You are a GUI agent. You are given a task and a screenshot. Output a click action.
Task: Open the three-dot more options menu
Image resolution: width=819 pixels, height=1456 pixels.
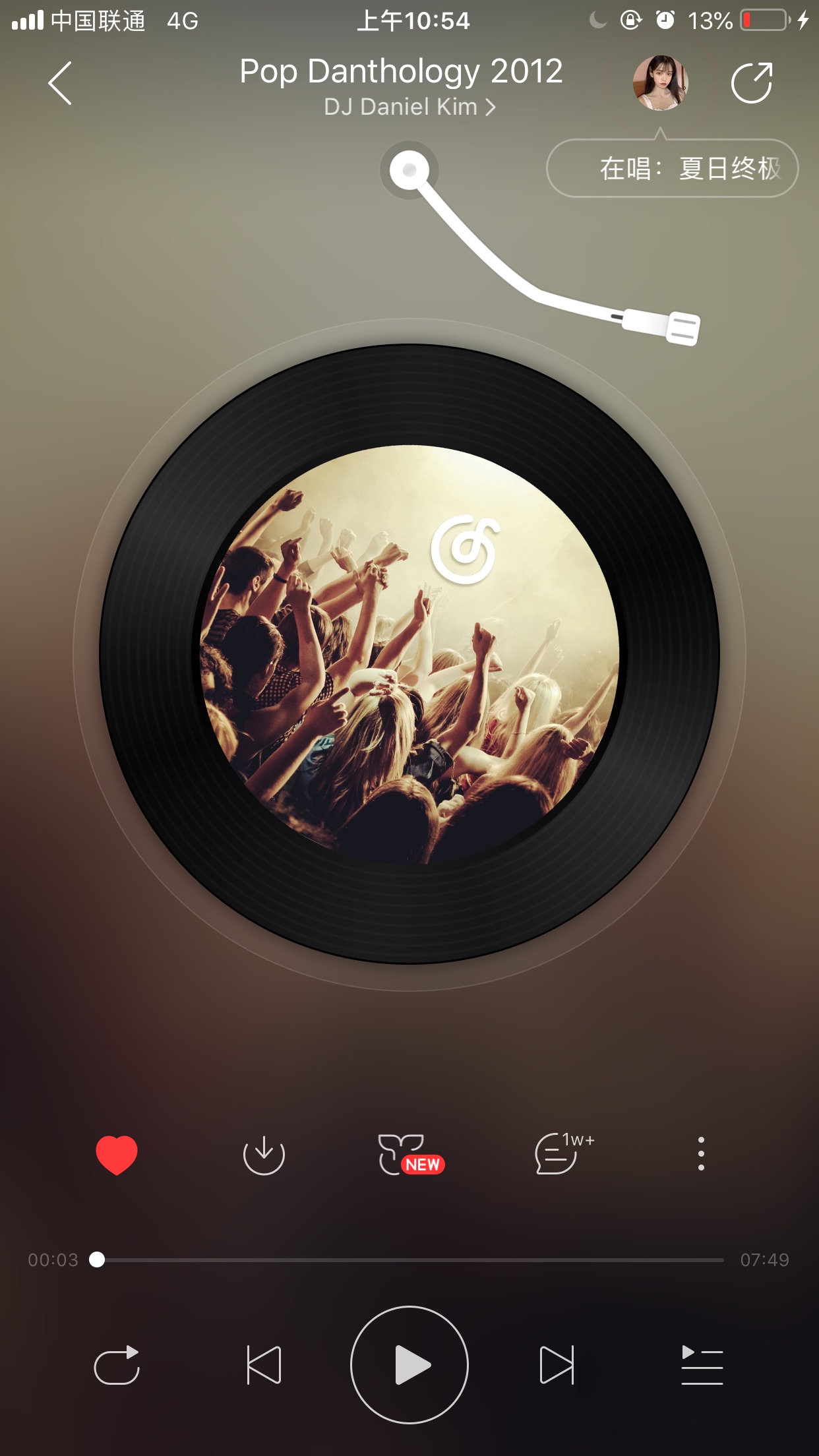click(701, 1154)
